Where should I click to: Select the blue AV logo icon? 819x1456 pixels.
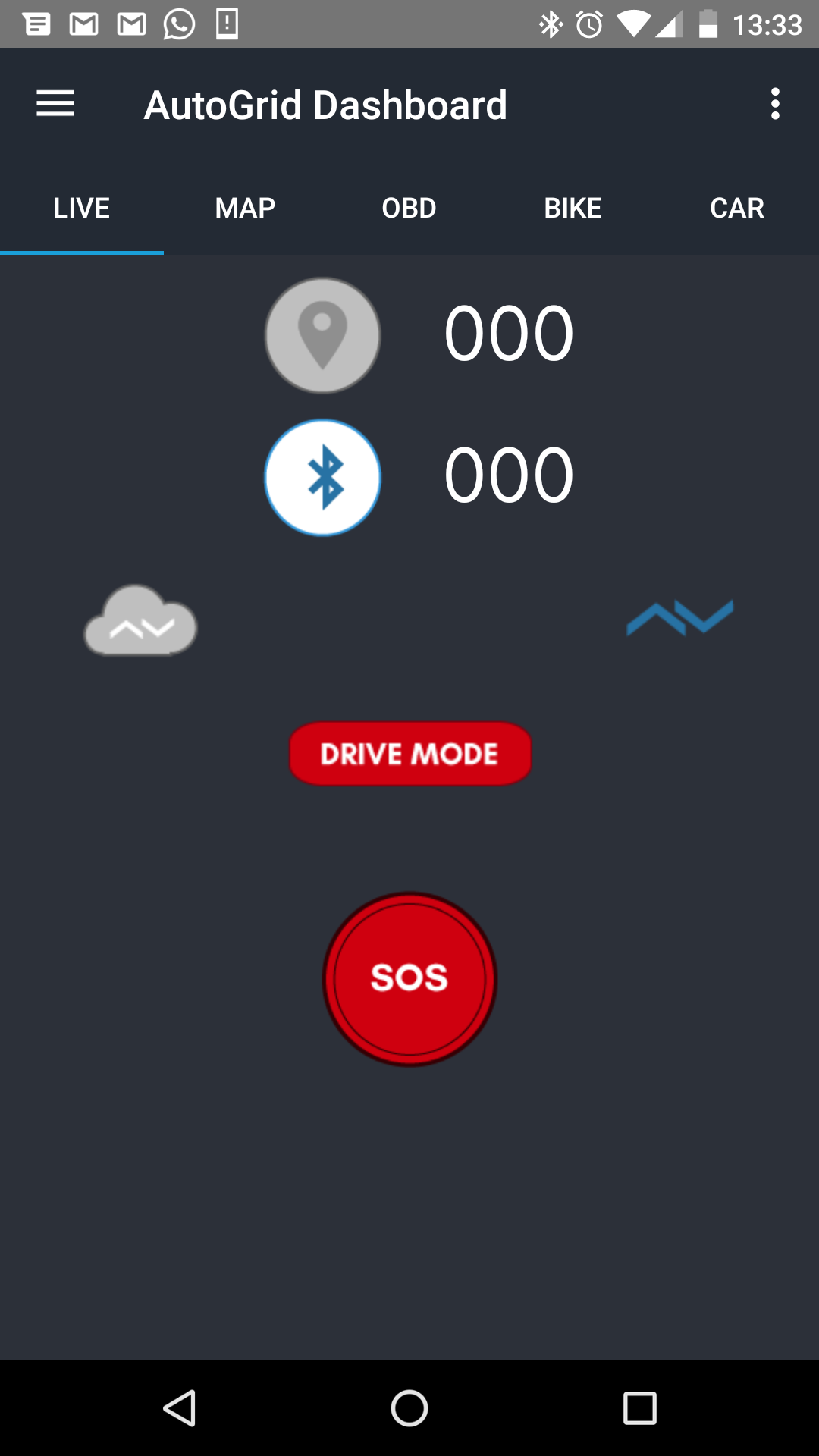[x=679, y=616]
